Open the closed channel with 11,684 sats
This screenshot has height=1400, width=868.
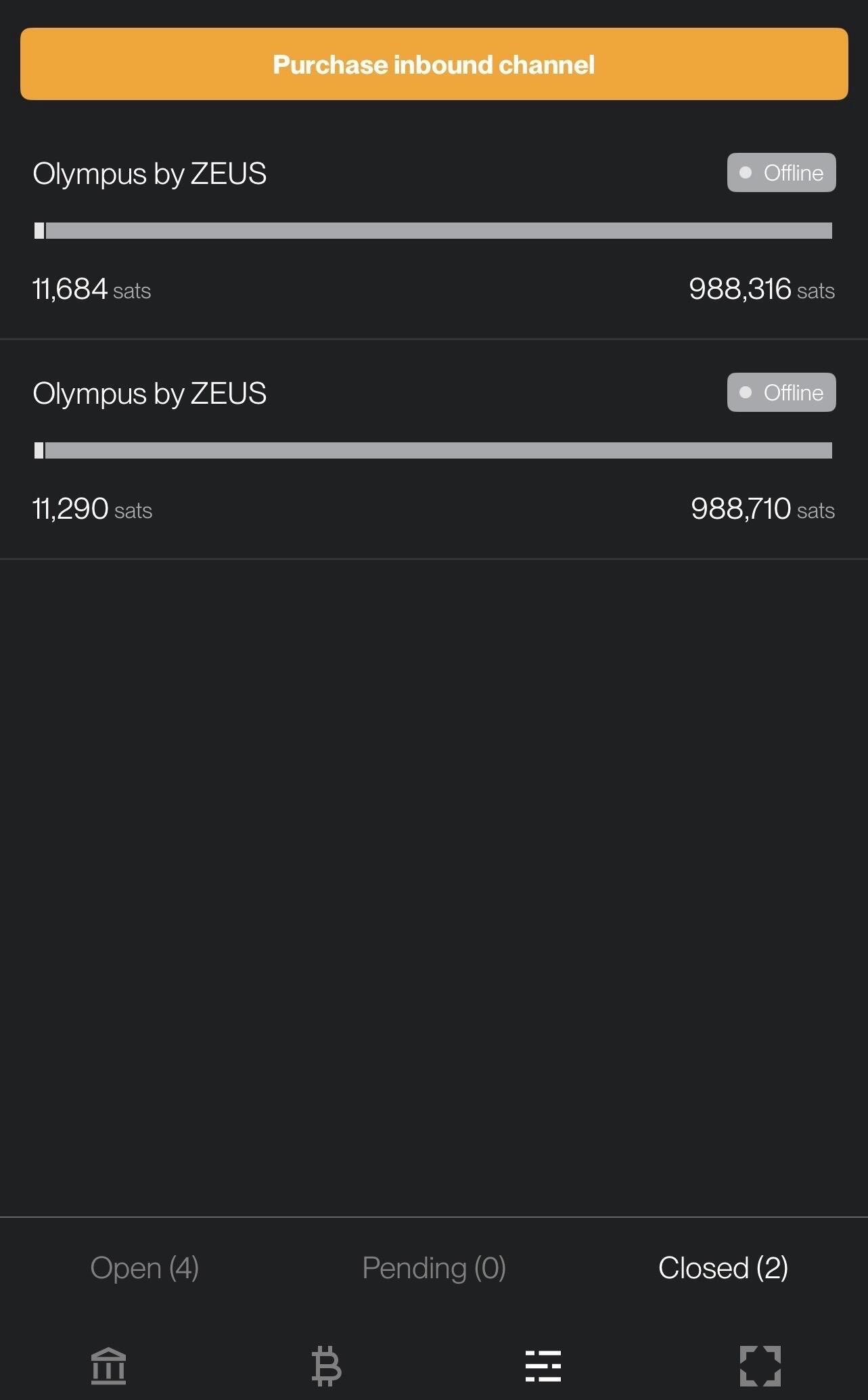click(x=434, y=229)
